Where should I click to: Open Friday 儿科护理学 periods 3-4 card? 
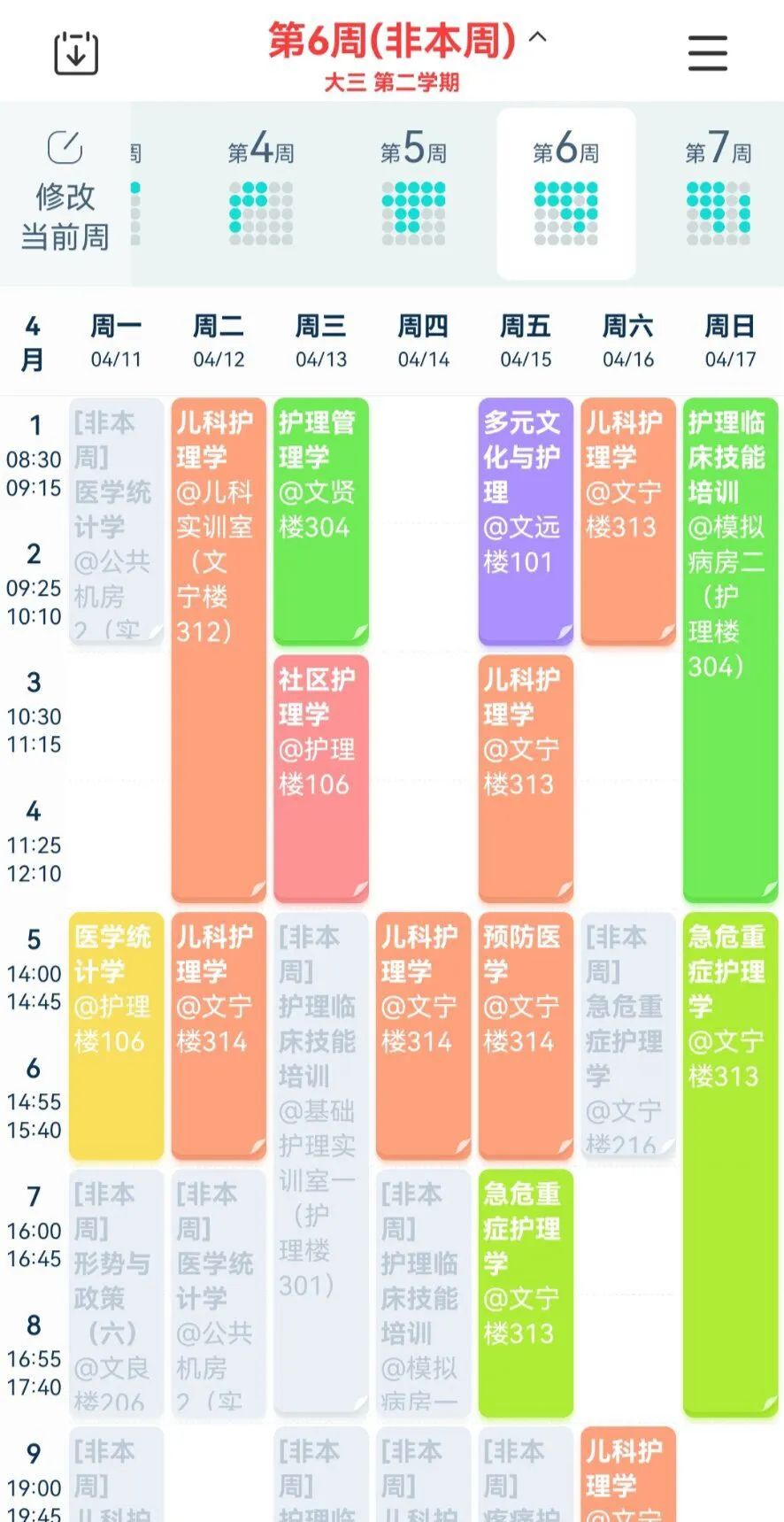pyautogui.click(x=525, y=777)
